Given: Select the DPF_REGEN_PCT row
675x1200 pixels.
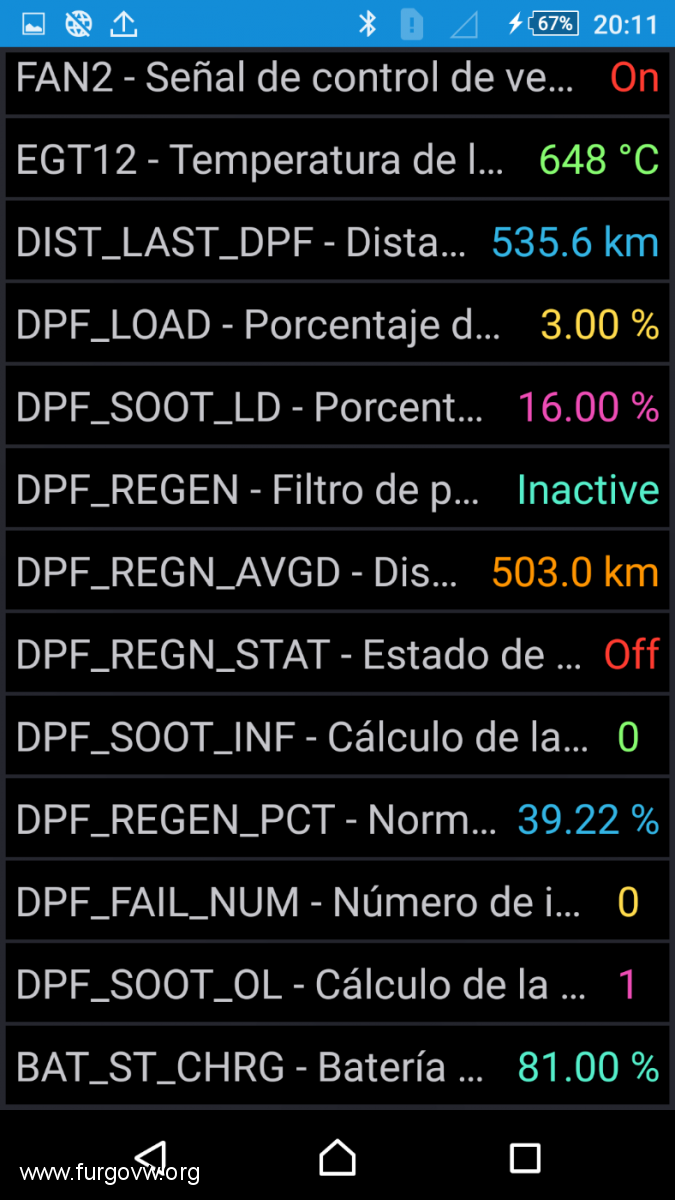Looking at the screenshot, I should click(338, 820).
